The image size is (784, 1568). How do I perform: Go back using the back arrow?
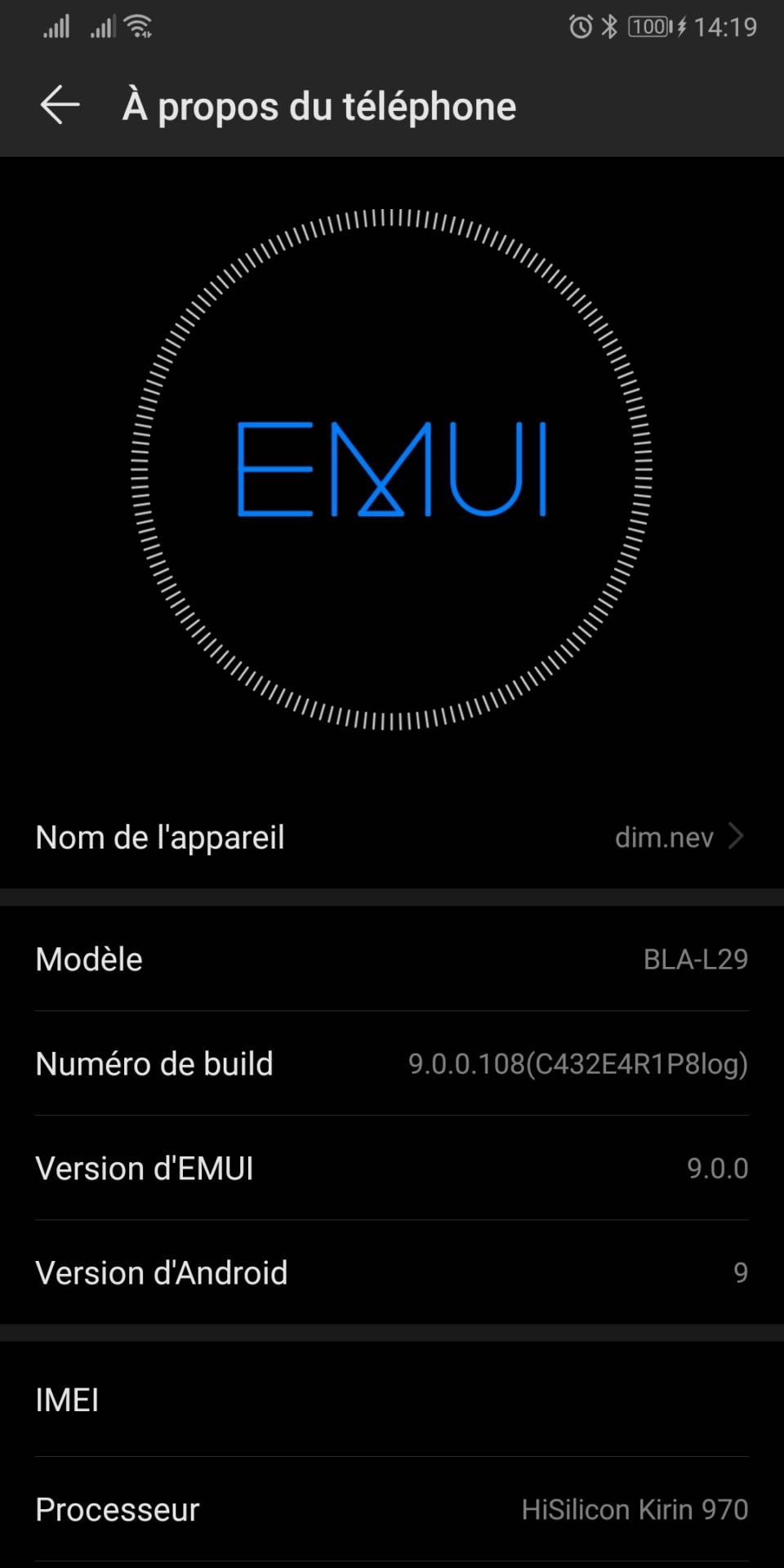coord(60,106)
